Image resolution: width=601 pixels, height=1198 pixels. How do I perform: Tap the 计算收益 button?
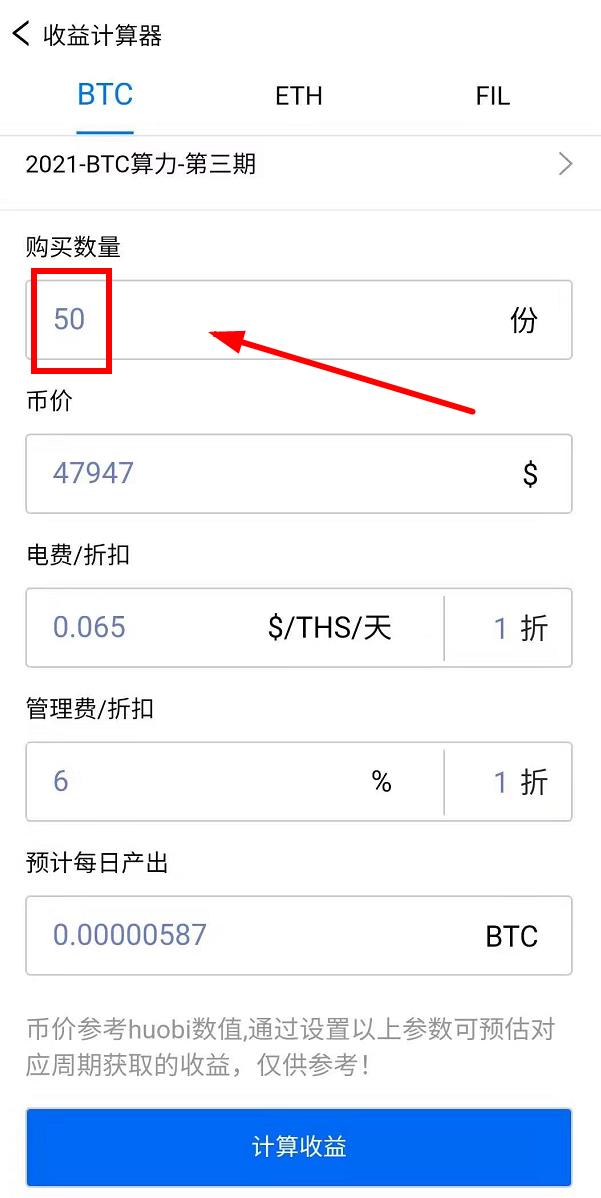299,1147
